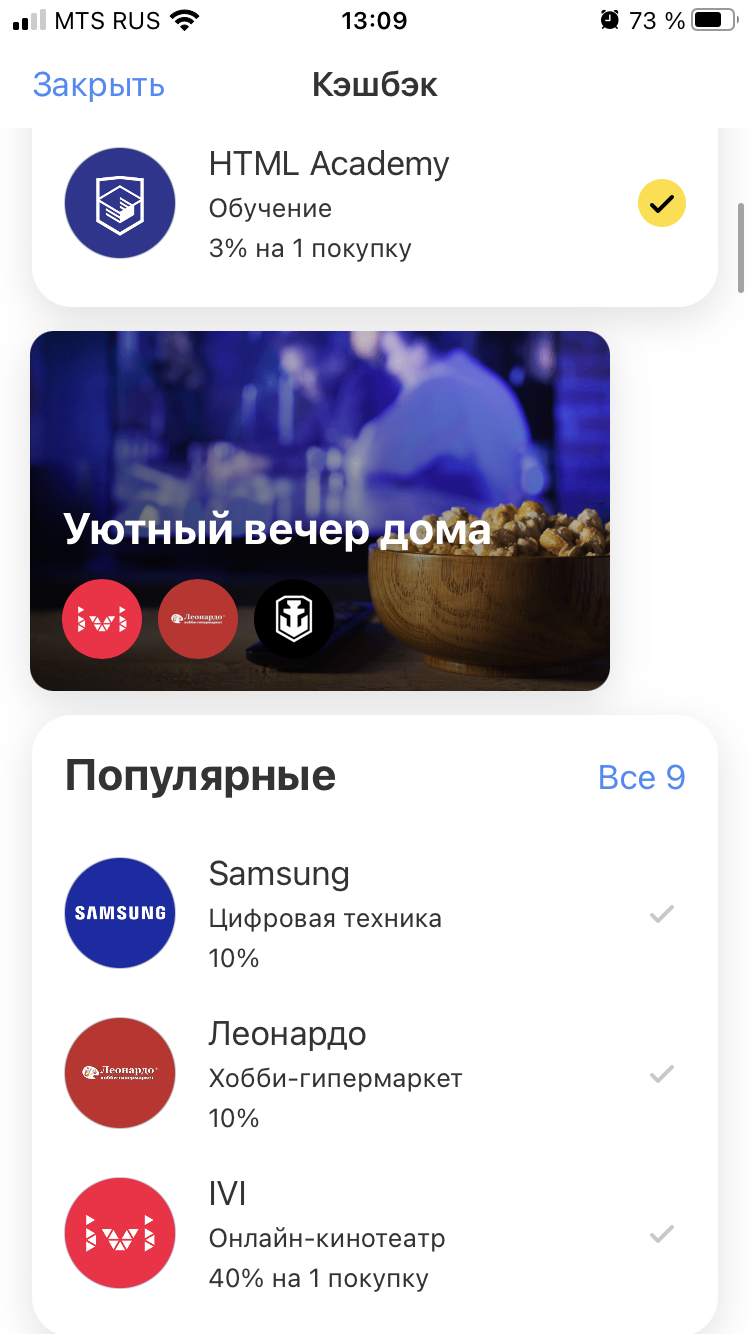This screenshot has width=750, height=1334.
Task: Close the cashback screen via Закрыть
Action: 98,85
